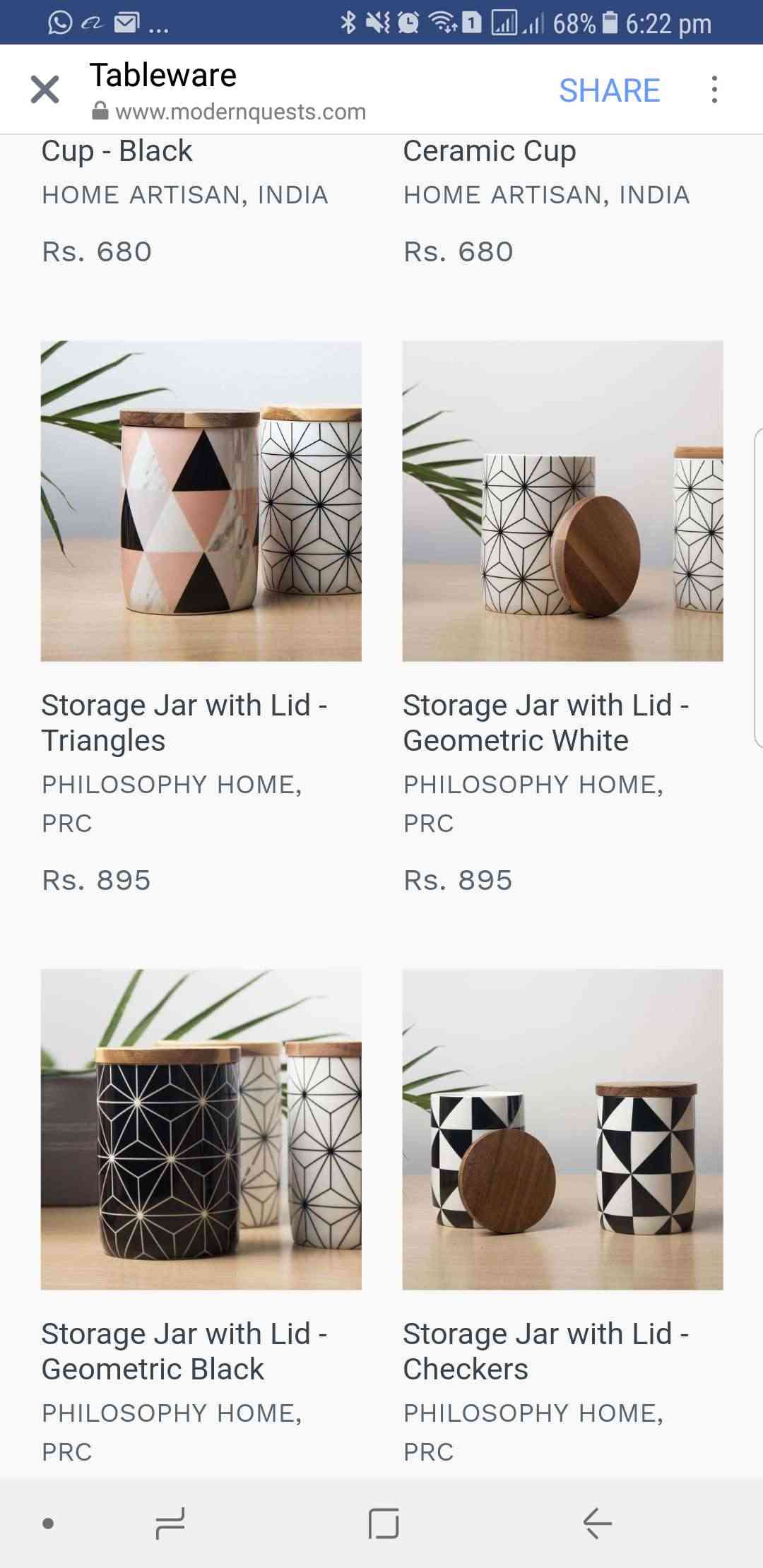Go back using the system back button
The width and height of the screenshot is (763, 1568).
pyautogui.click(x=597, y=1523)
